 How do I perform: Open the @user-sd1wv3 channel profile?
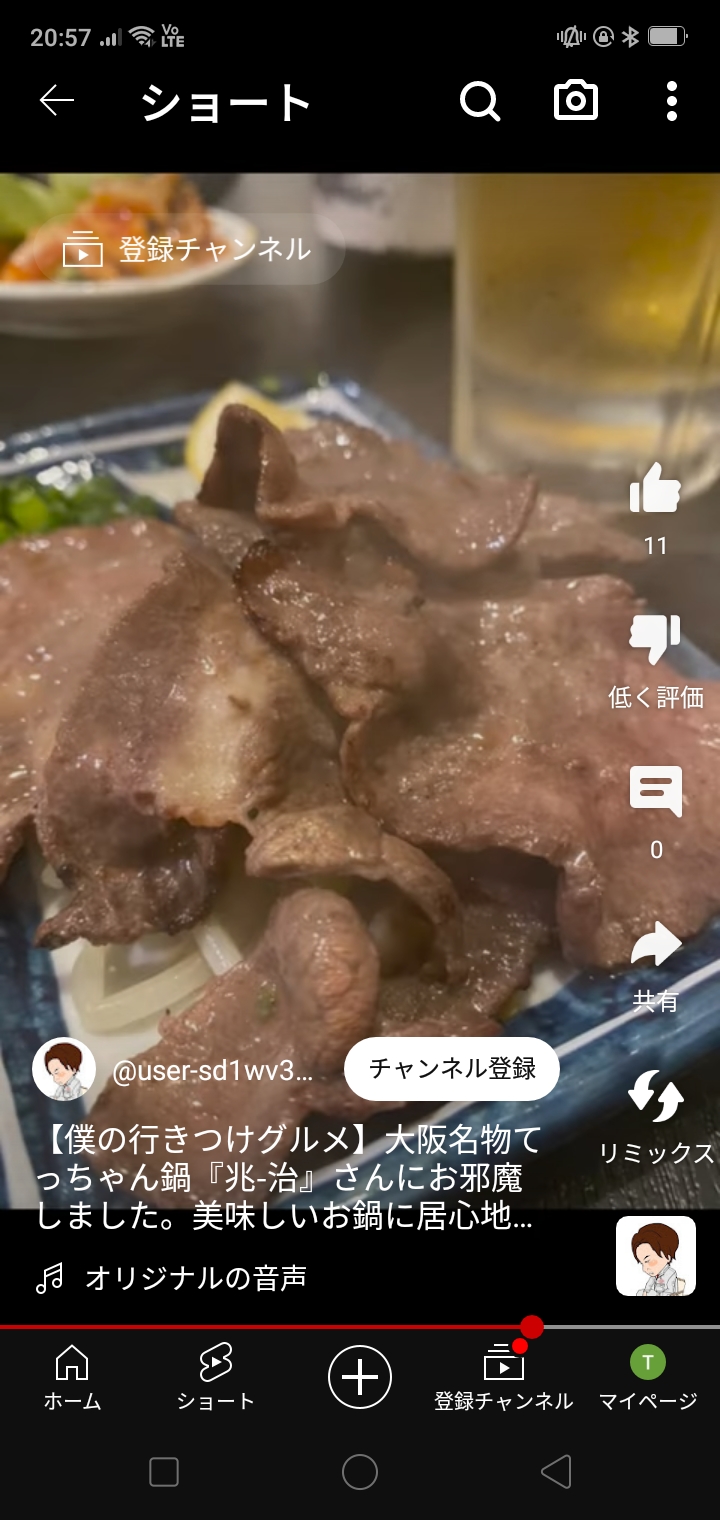pos(212,1071)
